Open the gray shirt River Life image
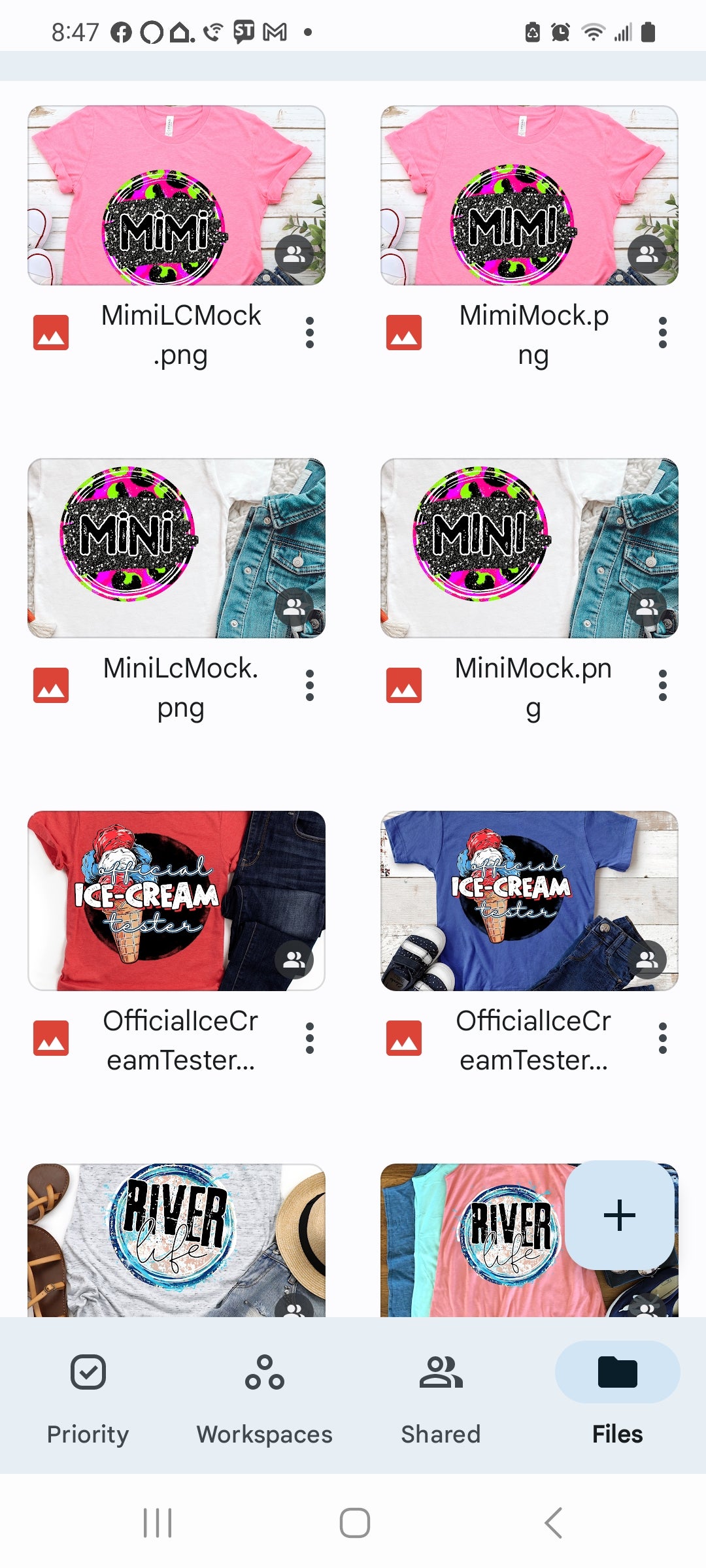Screen dimensions: 706x1568 176,1240
